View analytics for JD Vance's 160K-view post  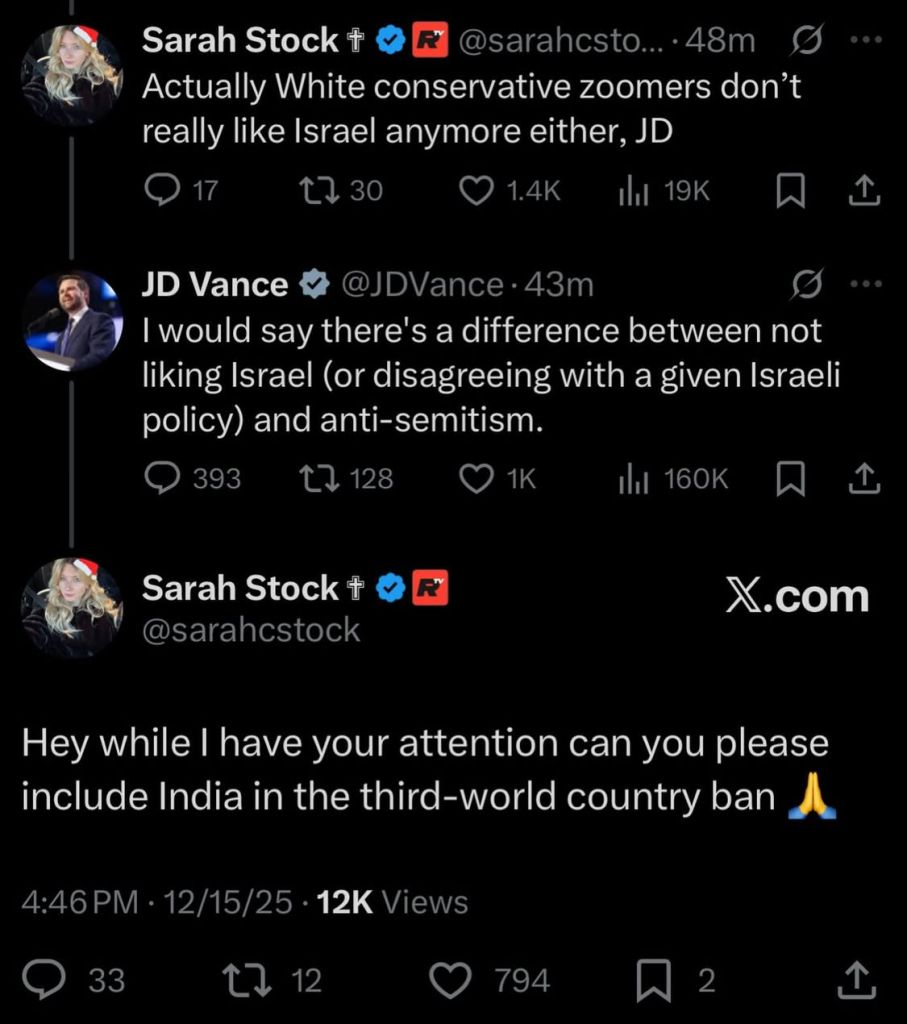(x=633, y=479)
